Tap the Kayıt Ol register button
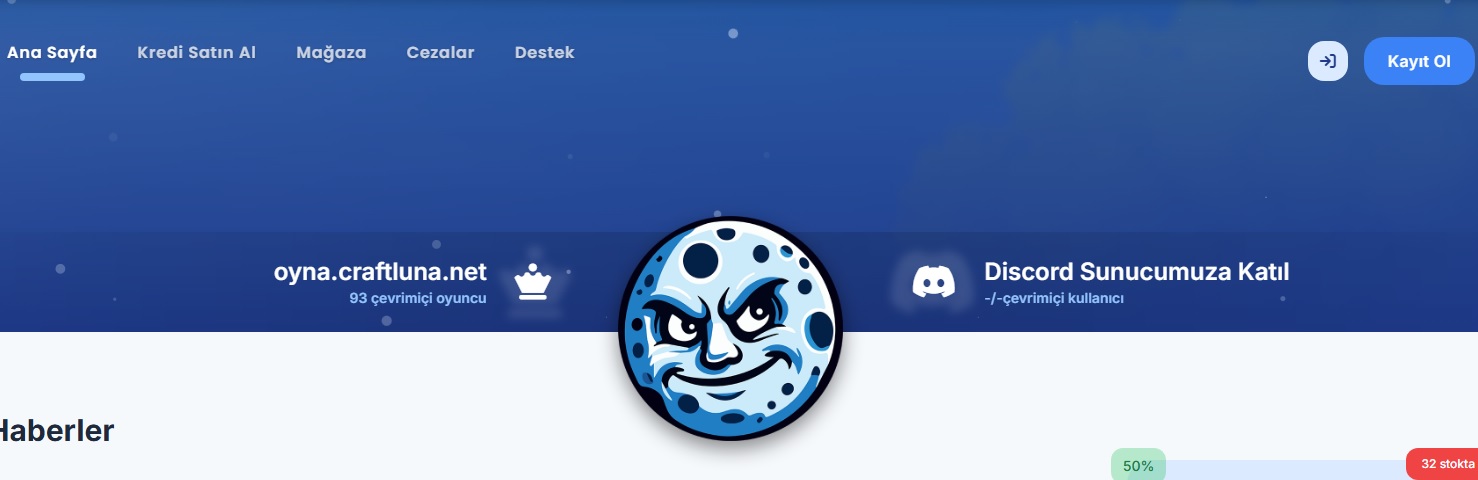Viewport: 1478px width, 480px height. [1418, 61]
